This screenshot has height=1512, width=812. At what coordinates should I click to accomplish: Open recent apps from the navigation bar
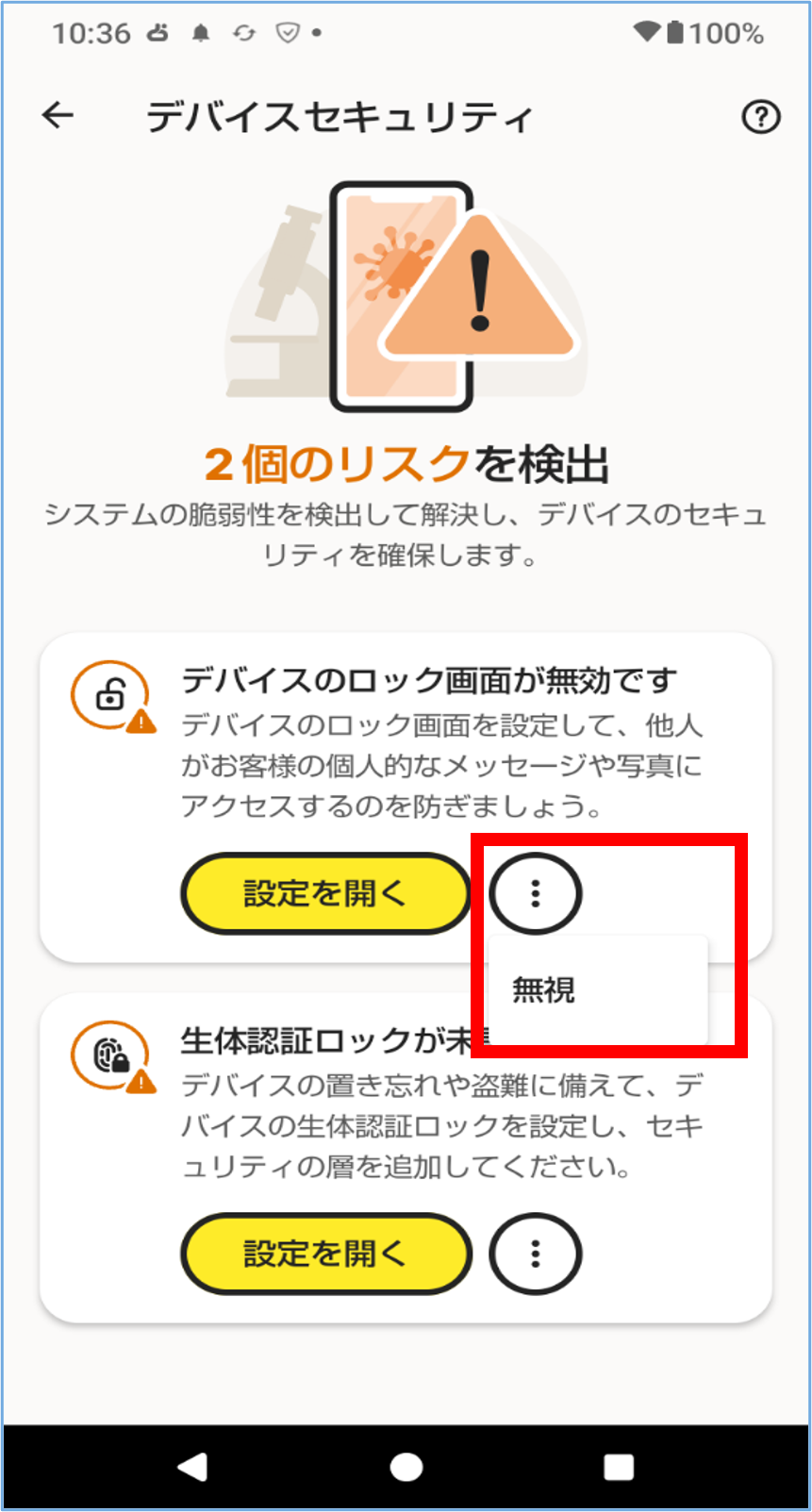[x=619, y=1467]
